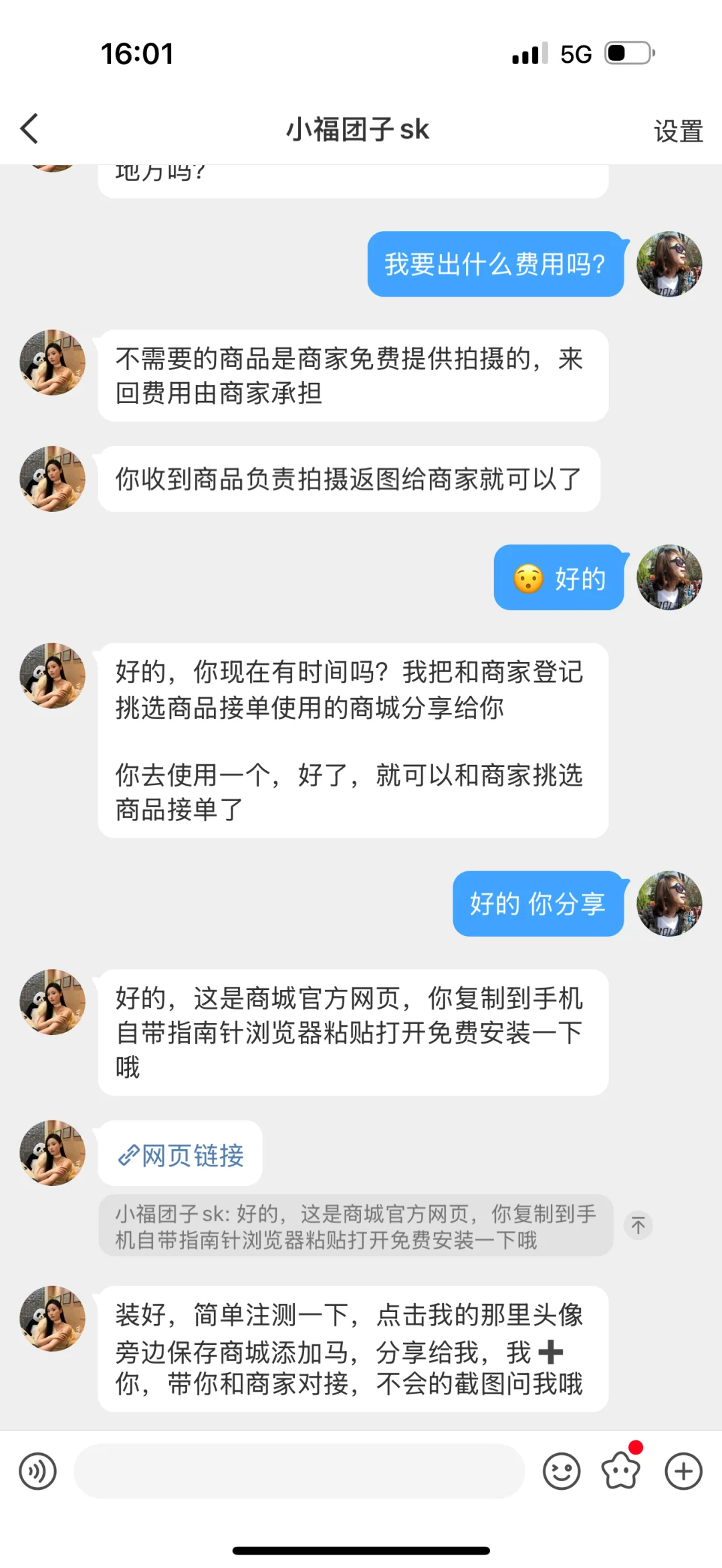Open 设置 for this chat
Image resolution: width=722 pixels, height=1568 pixels.
pos(678,131)
